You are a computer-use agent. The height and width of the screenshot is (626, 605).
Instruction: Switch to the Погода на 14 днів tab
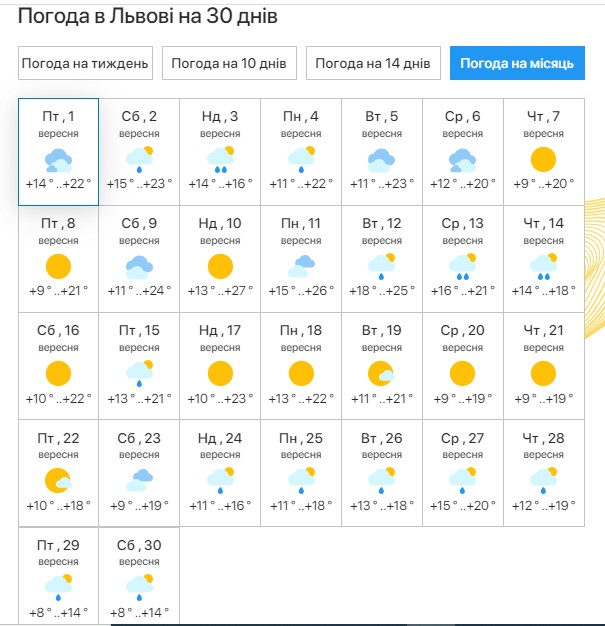(x=373, y=63)
